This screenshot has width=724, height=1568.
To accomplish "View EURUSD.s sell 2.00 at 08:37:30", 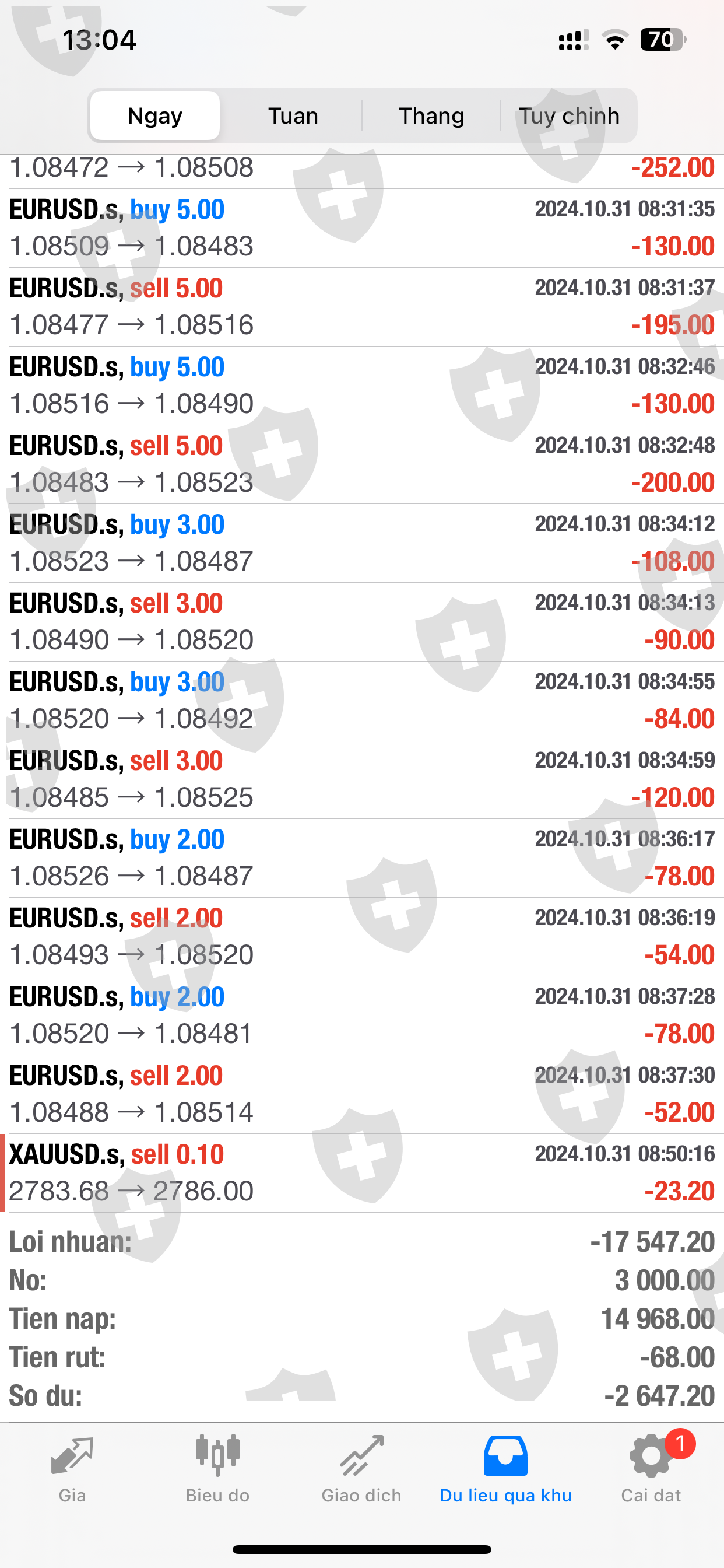I will (x=362, y=1094).
